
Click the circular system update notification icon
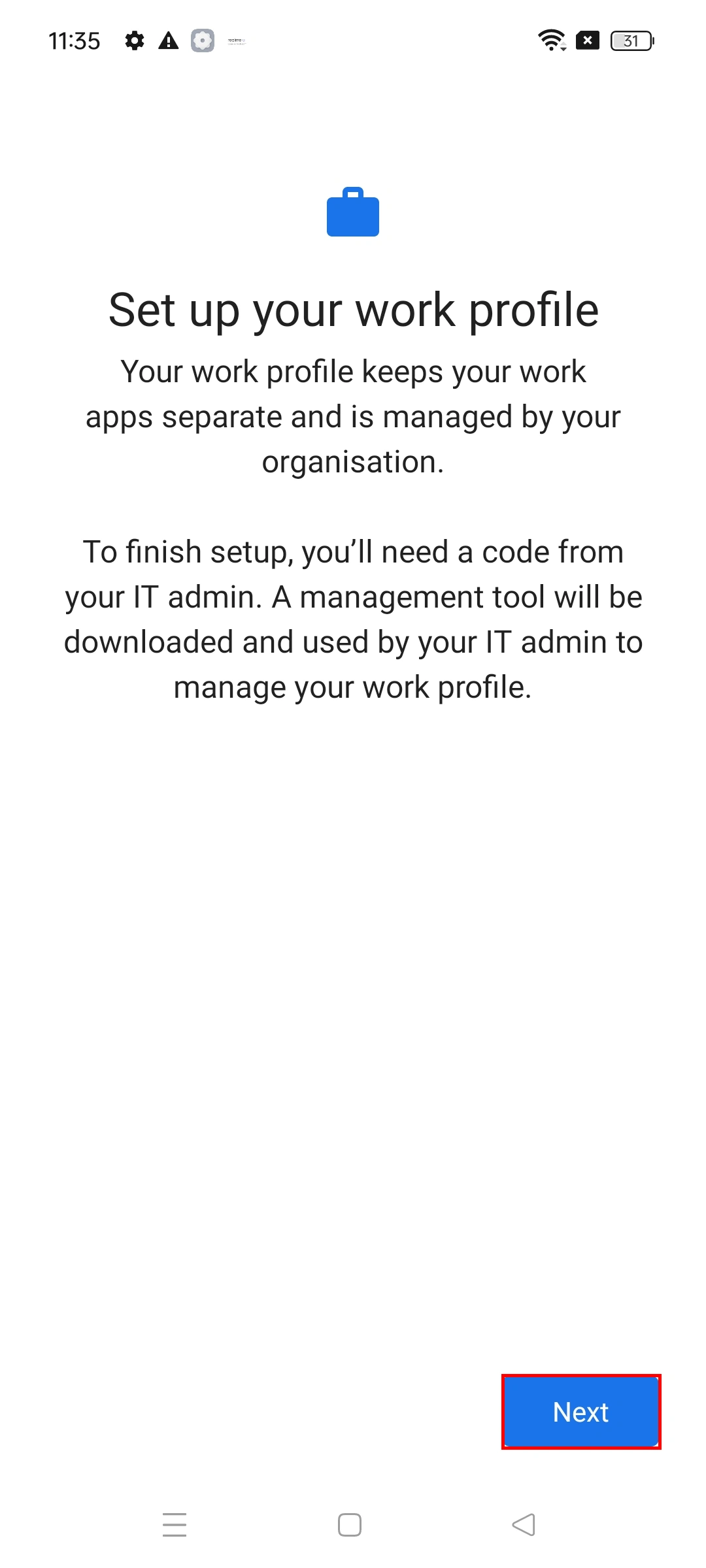[x=203, y=41]
